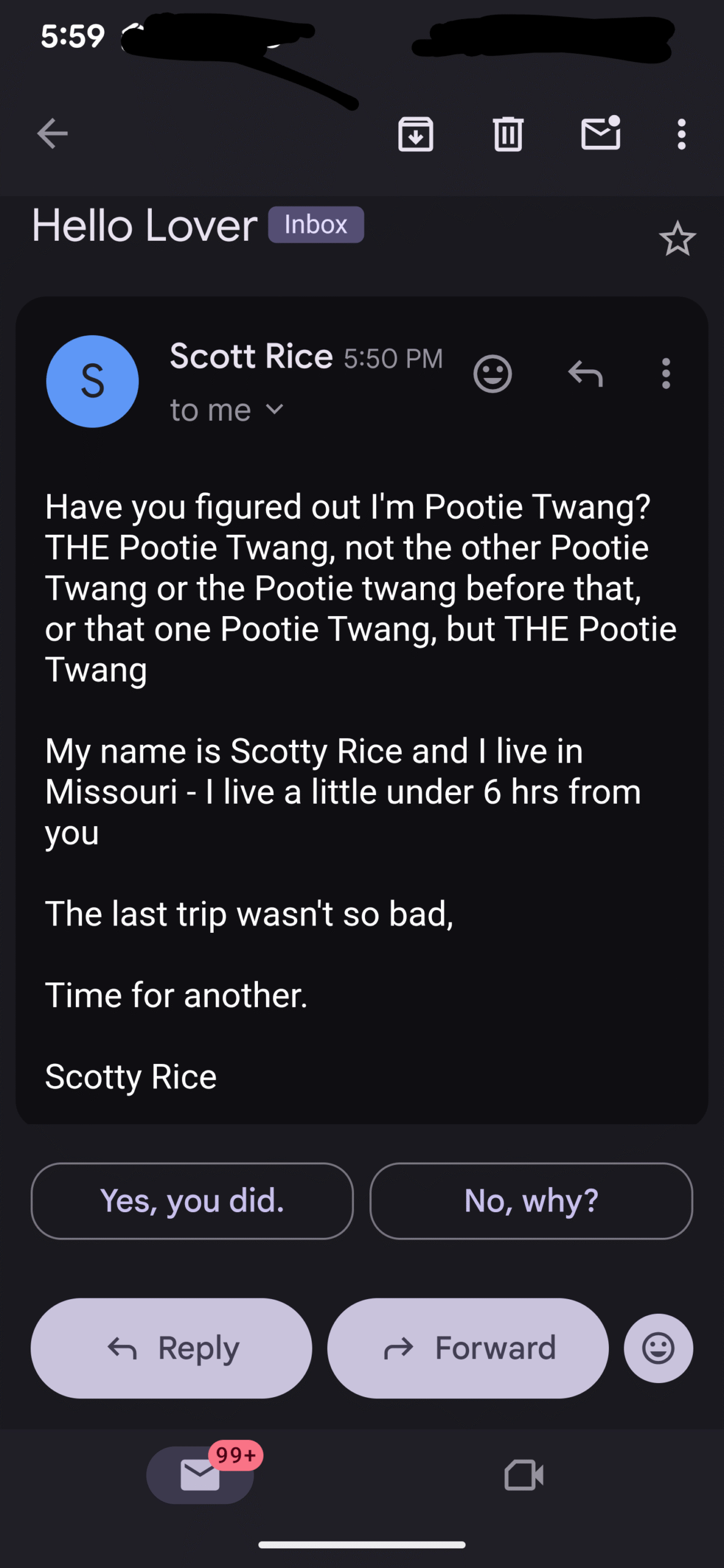Choose smart reply 'No, why?'

coord(530,1200)
